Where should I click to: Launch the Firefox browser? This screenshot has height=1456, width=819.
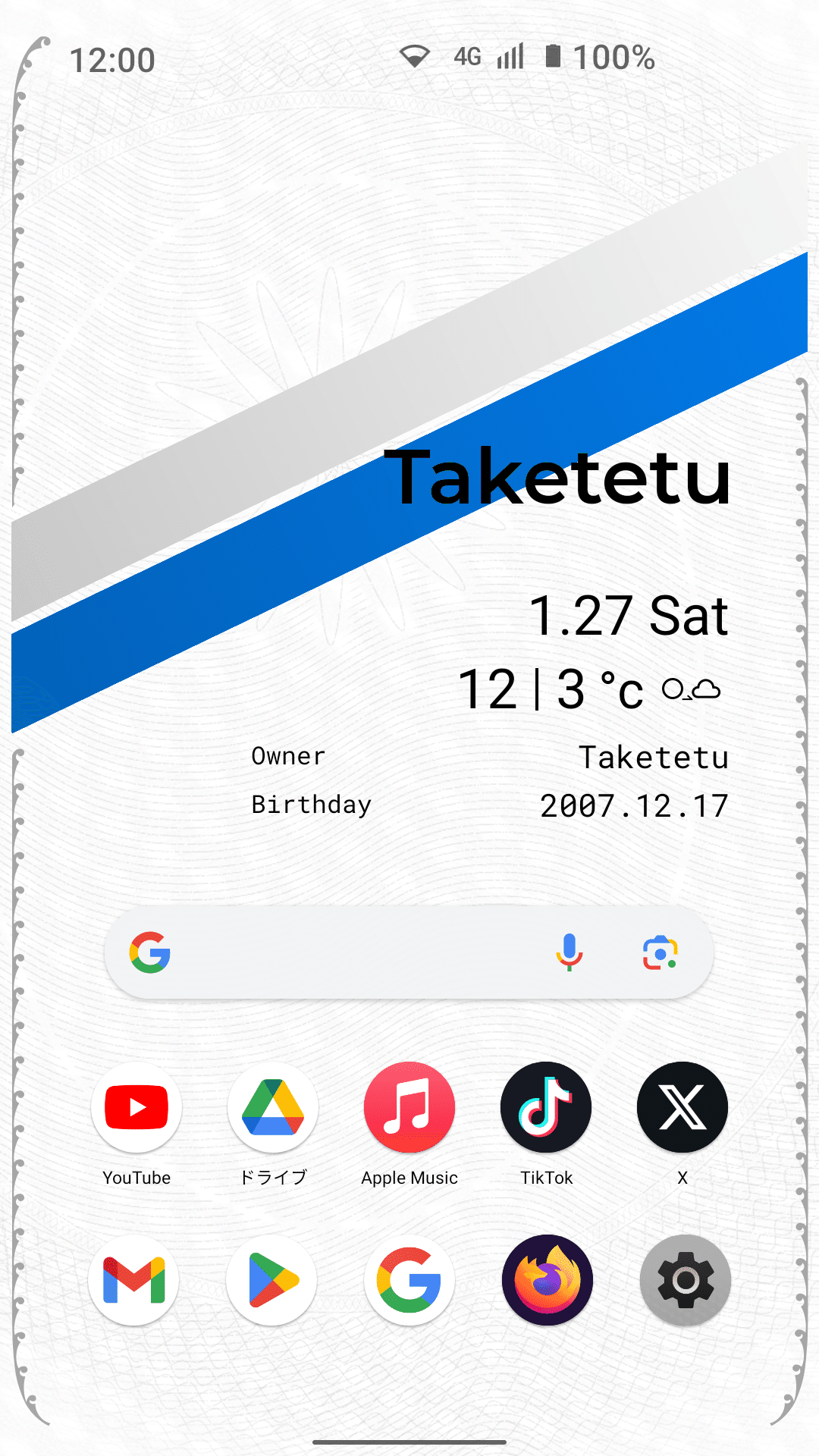pyautogui.click(x=548, y=1280)
